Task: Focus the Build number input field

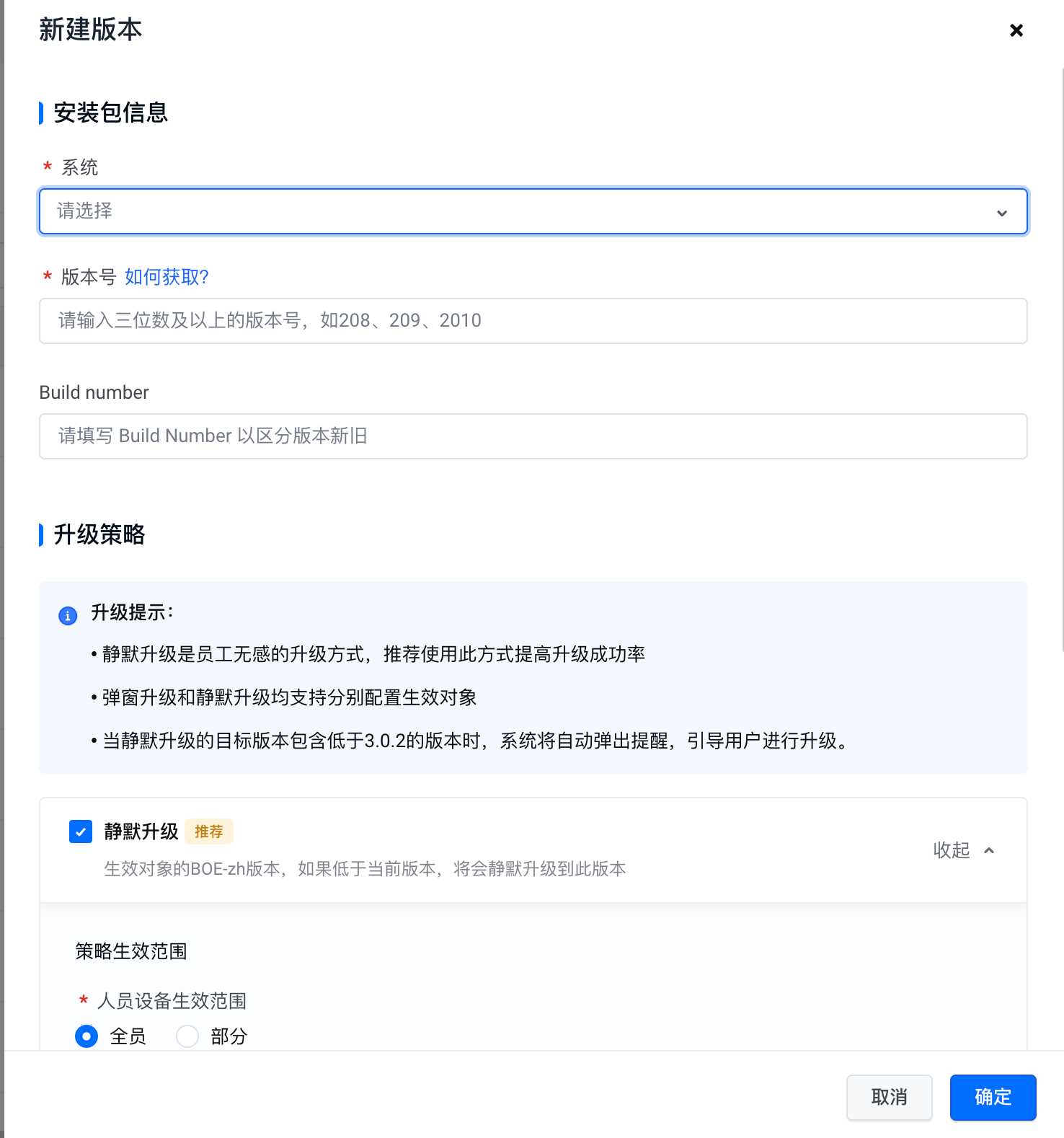Action: pos(533,436)
